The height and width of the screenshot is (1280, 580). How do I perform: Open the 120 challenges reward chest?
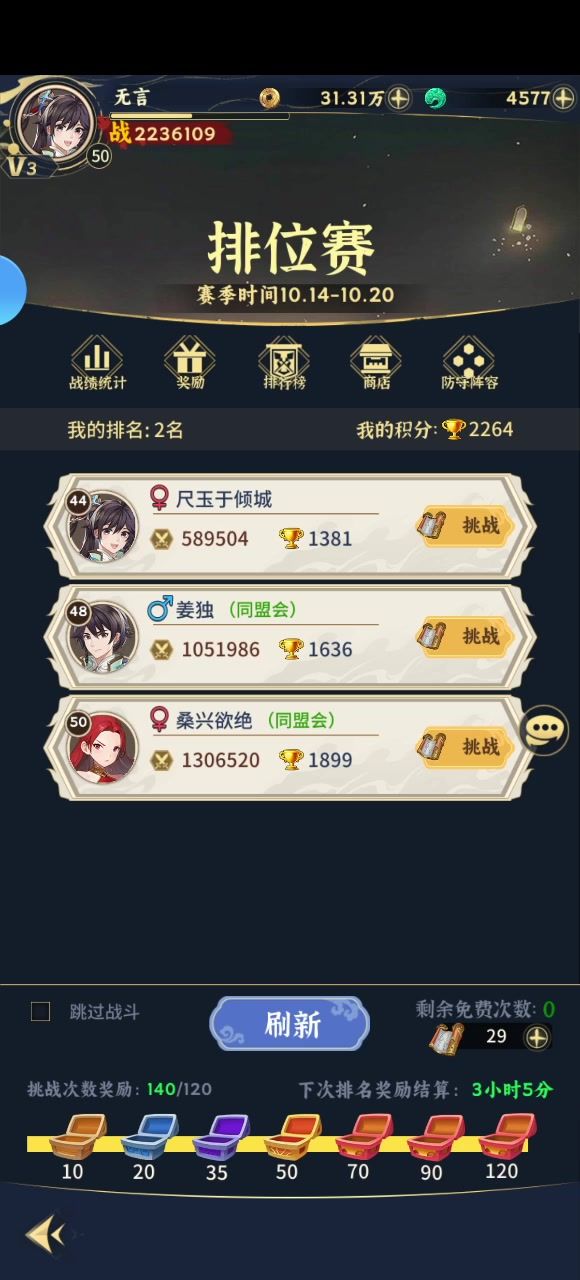coord(506,1138)
